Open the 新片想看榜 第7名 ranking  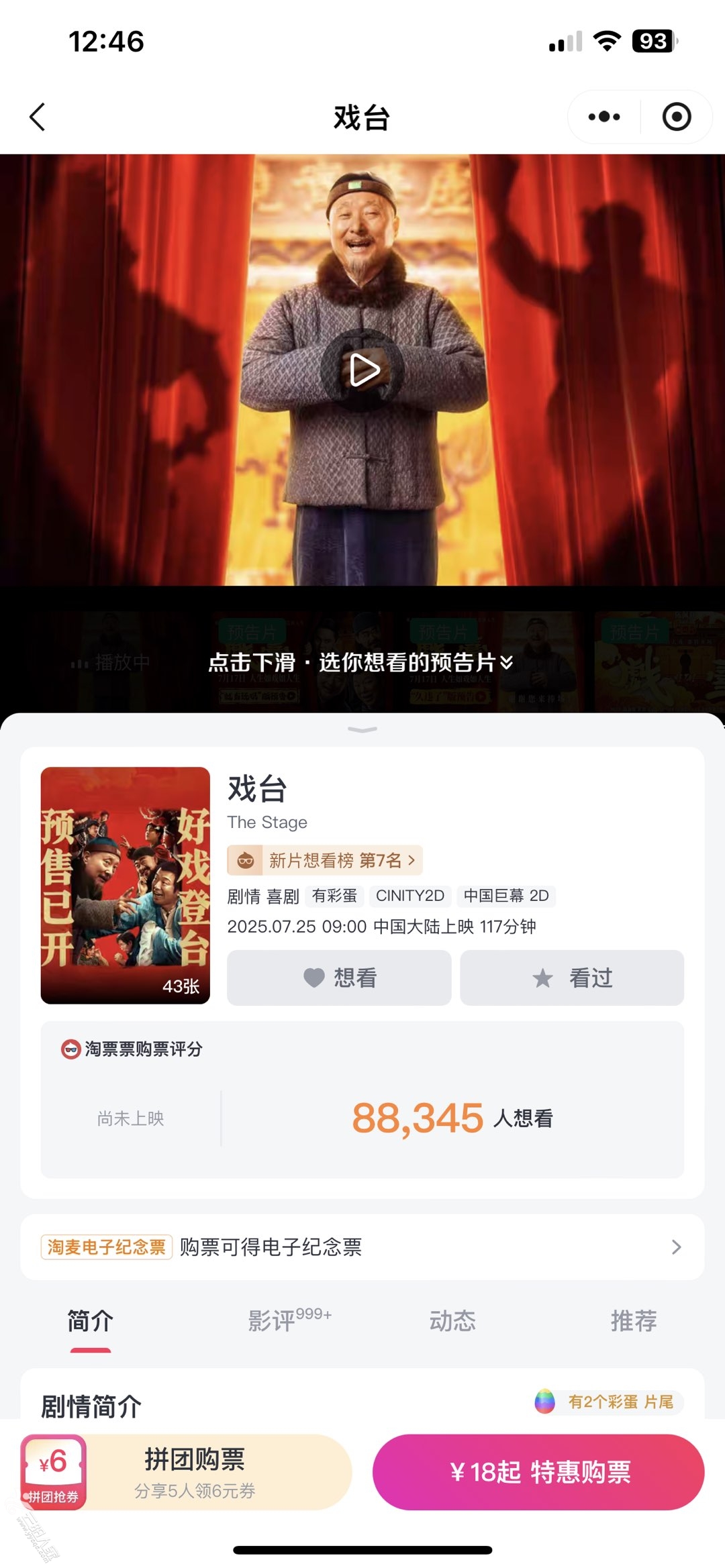325,860
